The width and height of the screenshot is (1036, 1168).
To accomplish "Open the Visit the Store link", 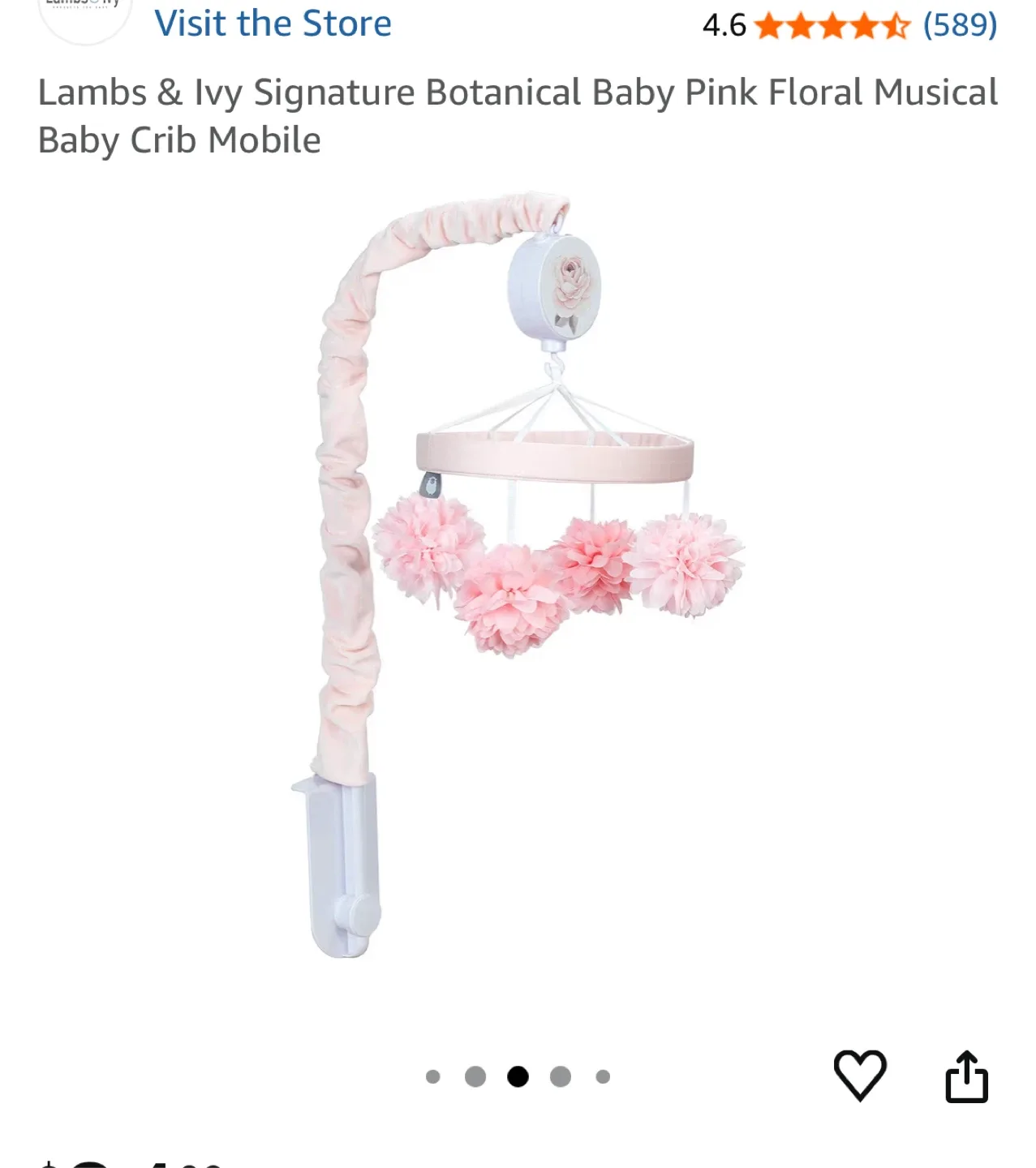I will (273, 24).
